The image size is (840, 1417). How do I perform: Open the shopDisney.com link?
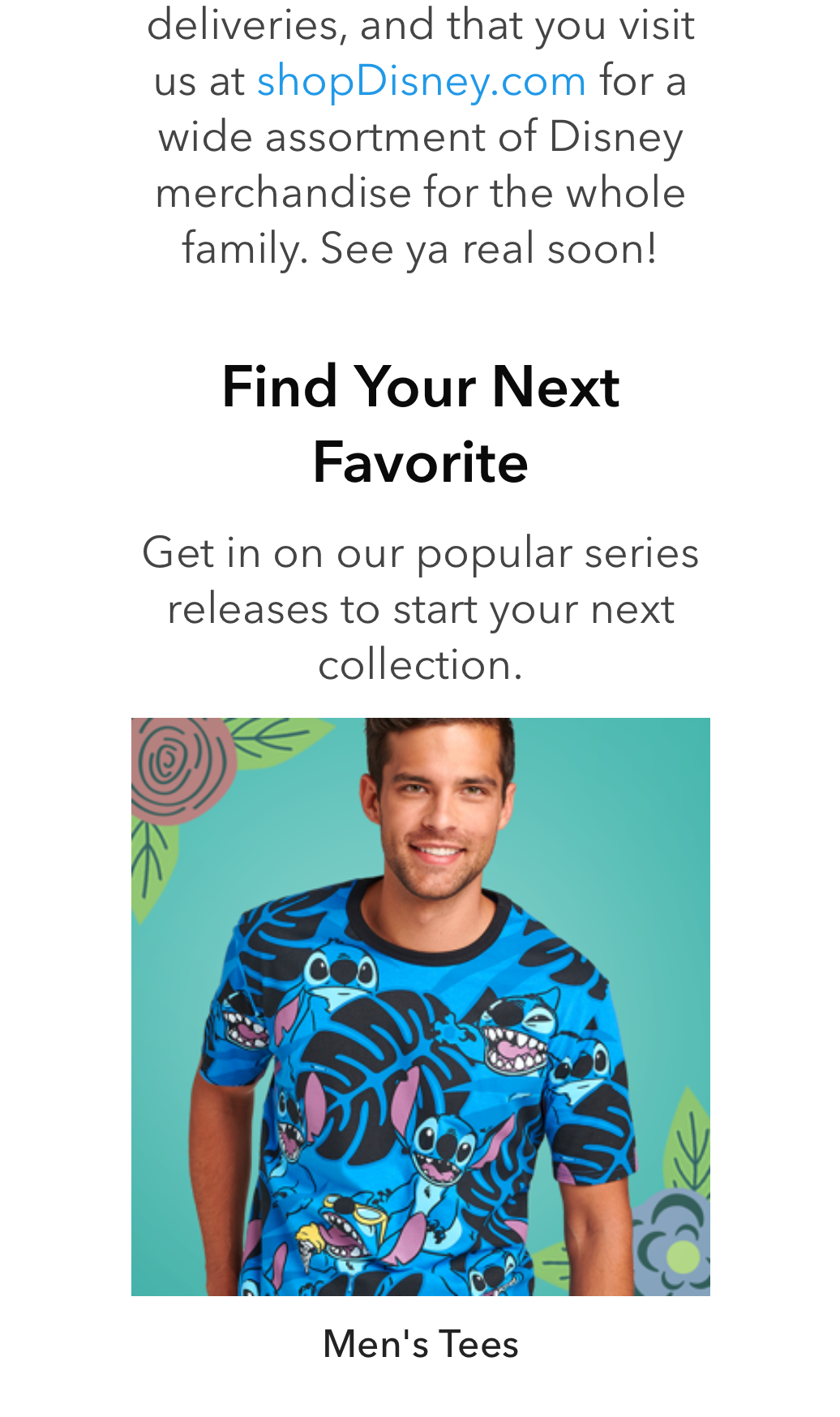click(x=421, y=81)
